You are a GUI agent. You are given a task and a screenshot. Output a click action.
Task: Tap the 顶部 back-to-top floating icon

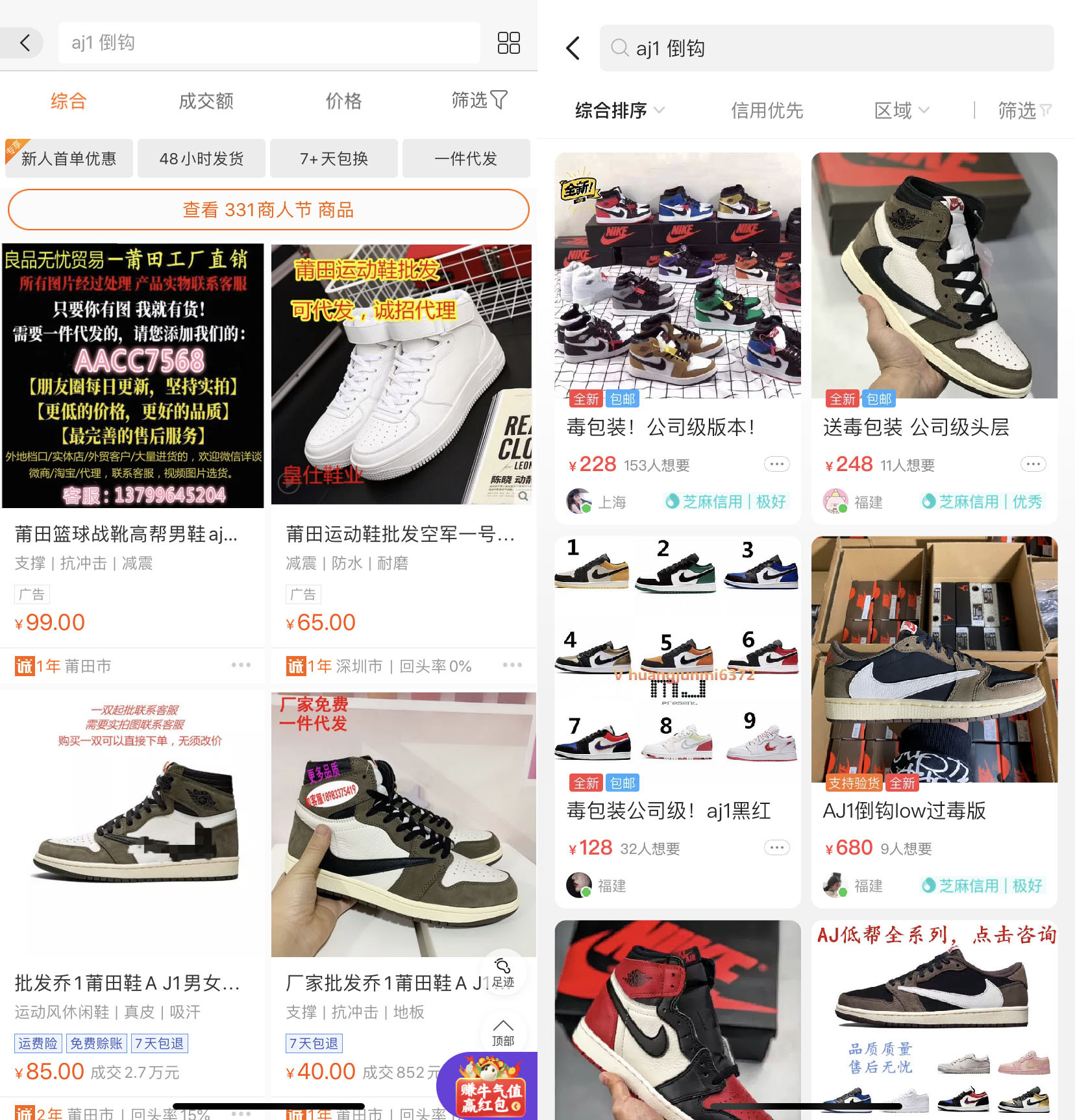point(503,1032)
